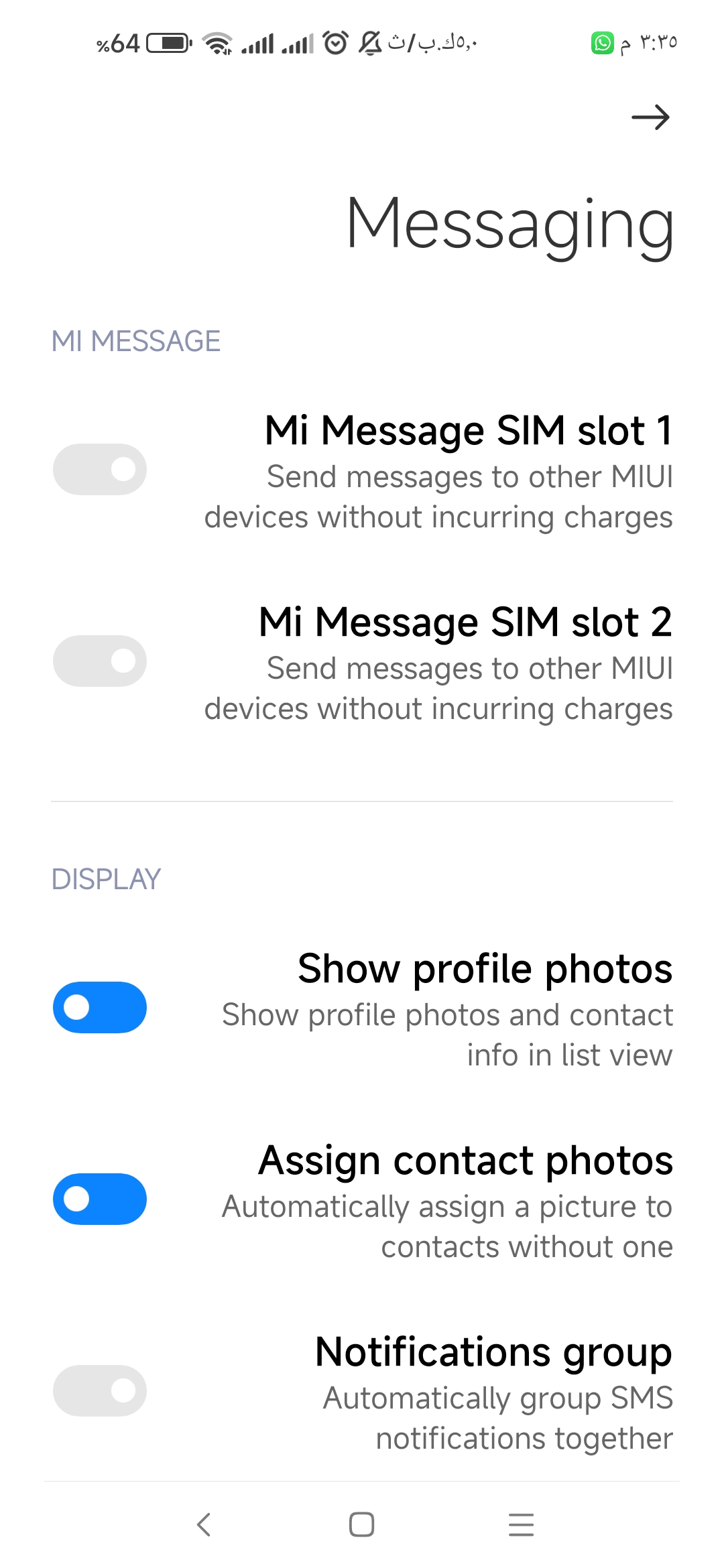Tap the second SIM signal strength icon
Viewport: 724px width, 1568px height.
tap(298, 42)
